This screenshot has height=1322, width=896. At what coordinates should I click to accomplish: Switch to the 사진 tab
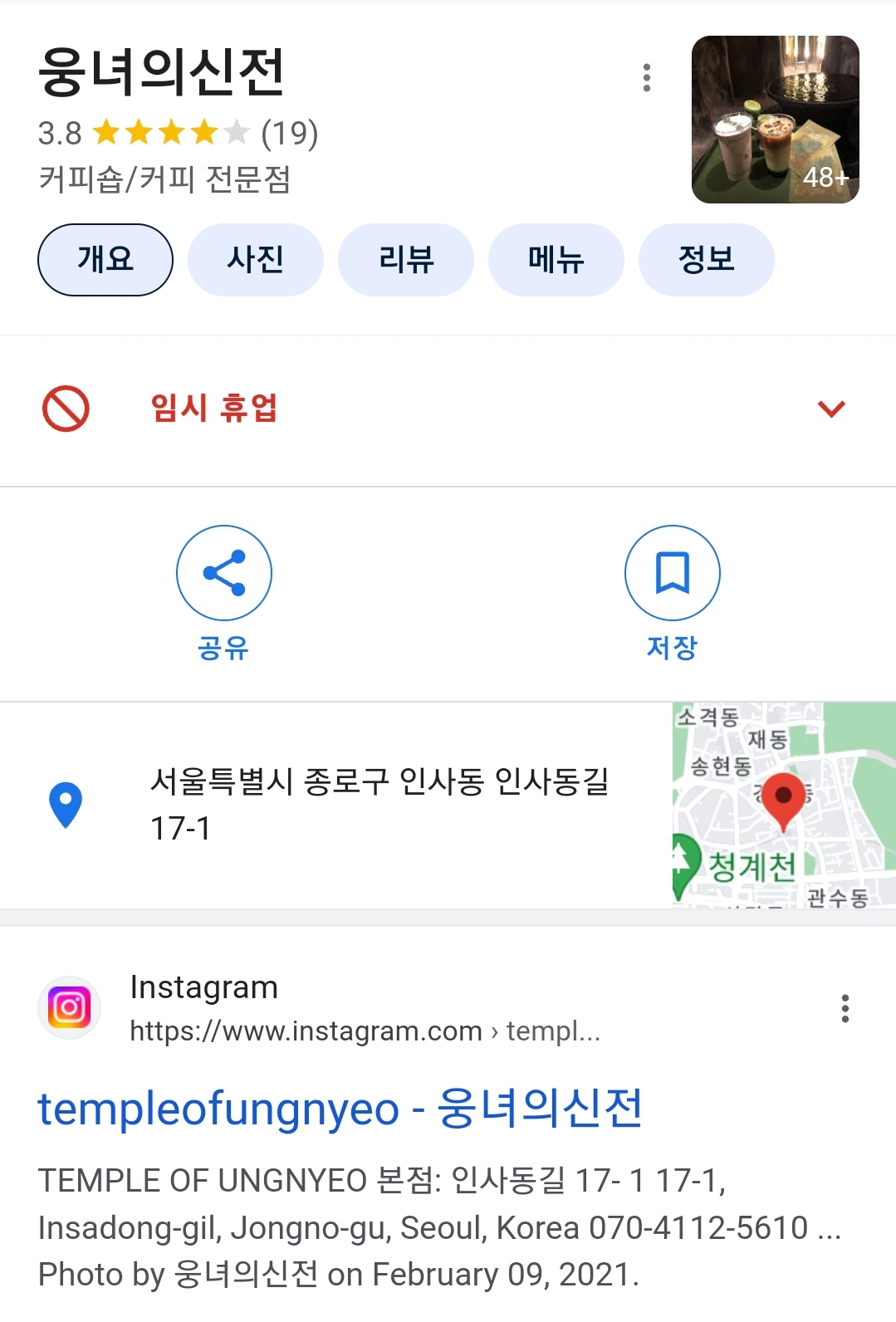(256, 260)
